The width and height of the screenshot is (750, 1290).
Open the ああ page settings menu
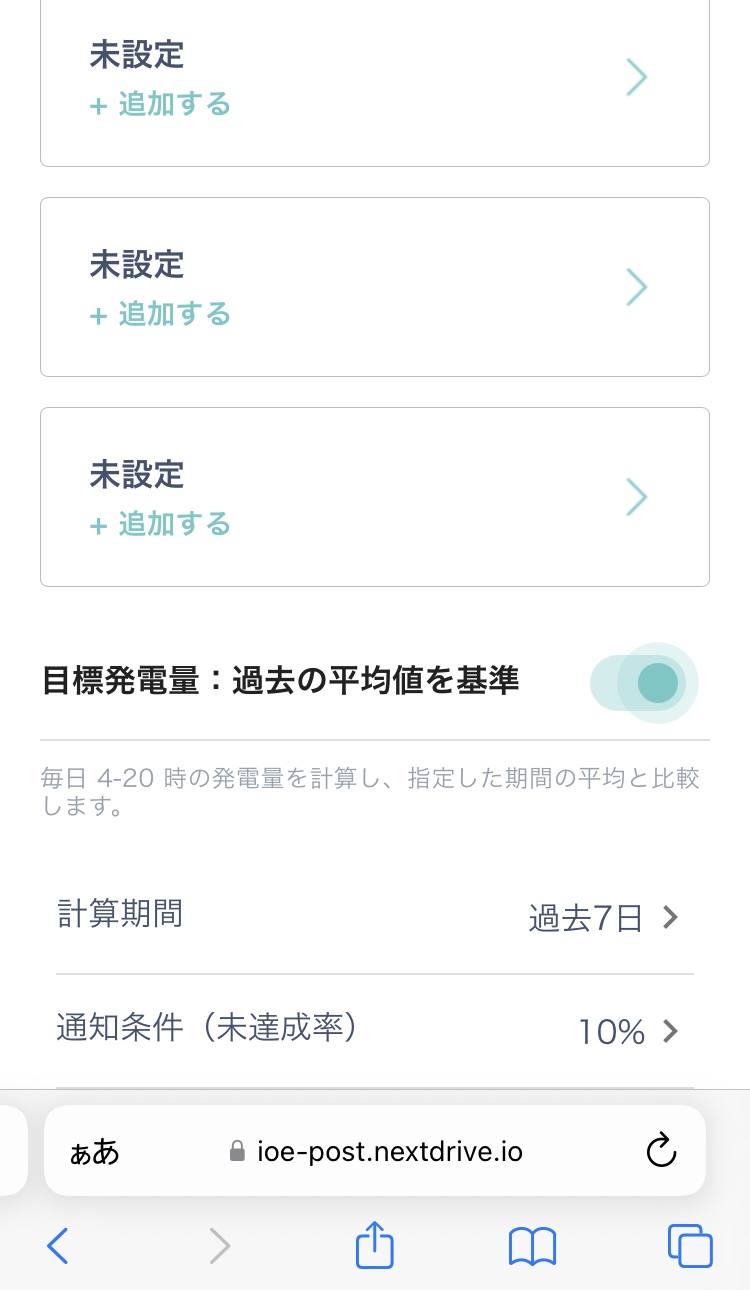click(95, 1152)
